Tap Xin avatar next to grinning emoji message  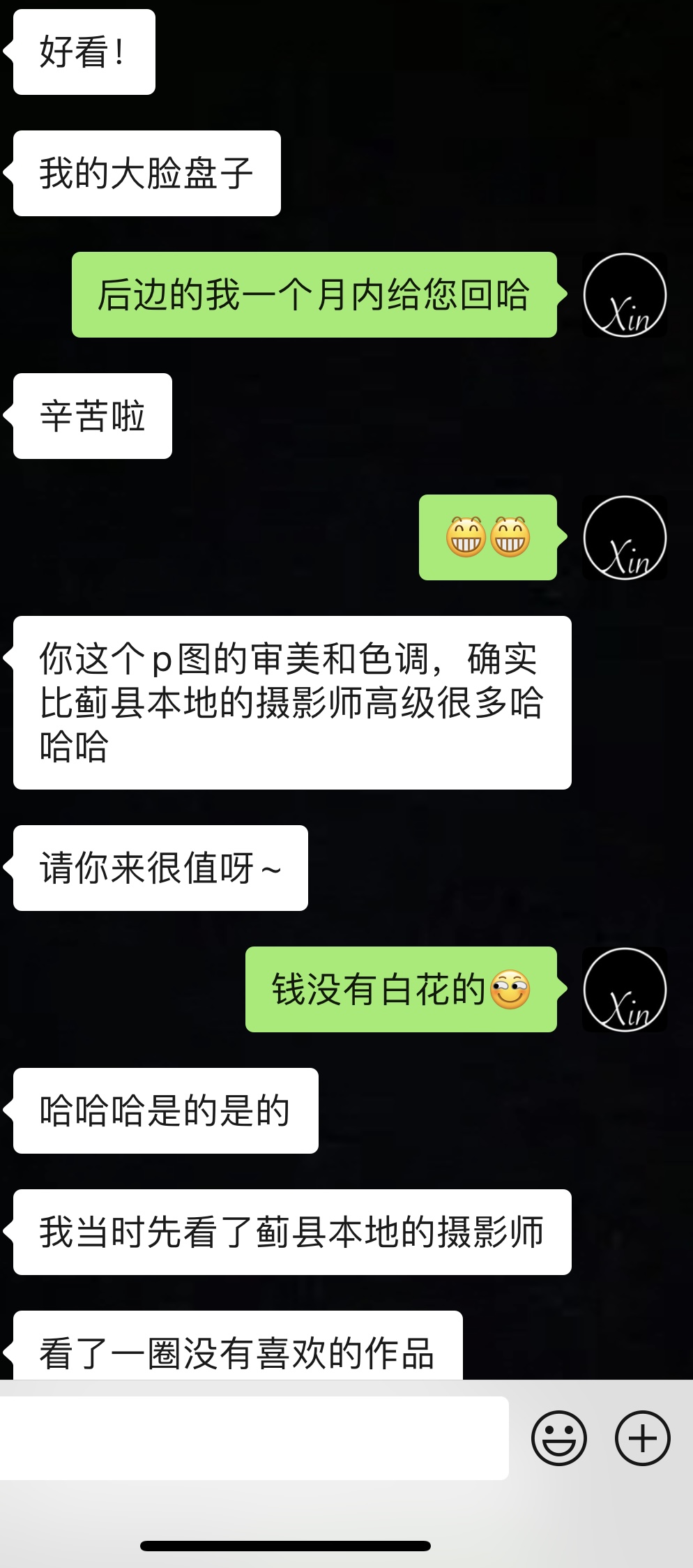coord(625,538)
